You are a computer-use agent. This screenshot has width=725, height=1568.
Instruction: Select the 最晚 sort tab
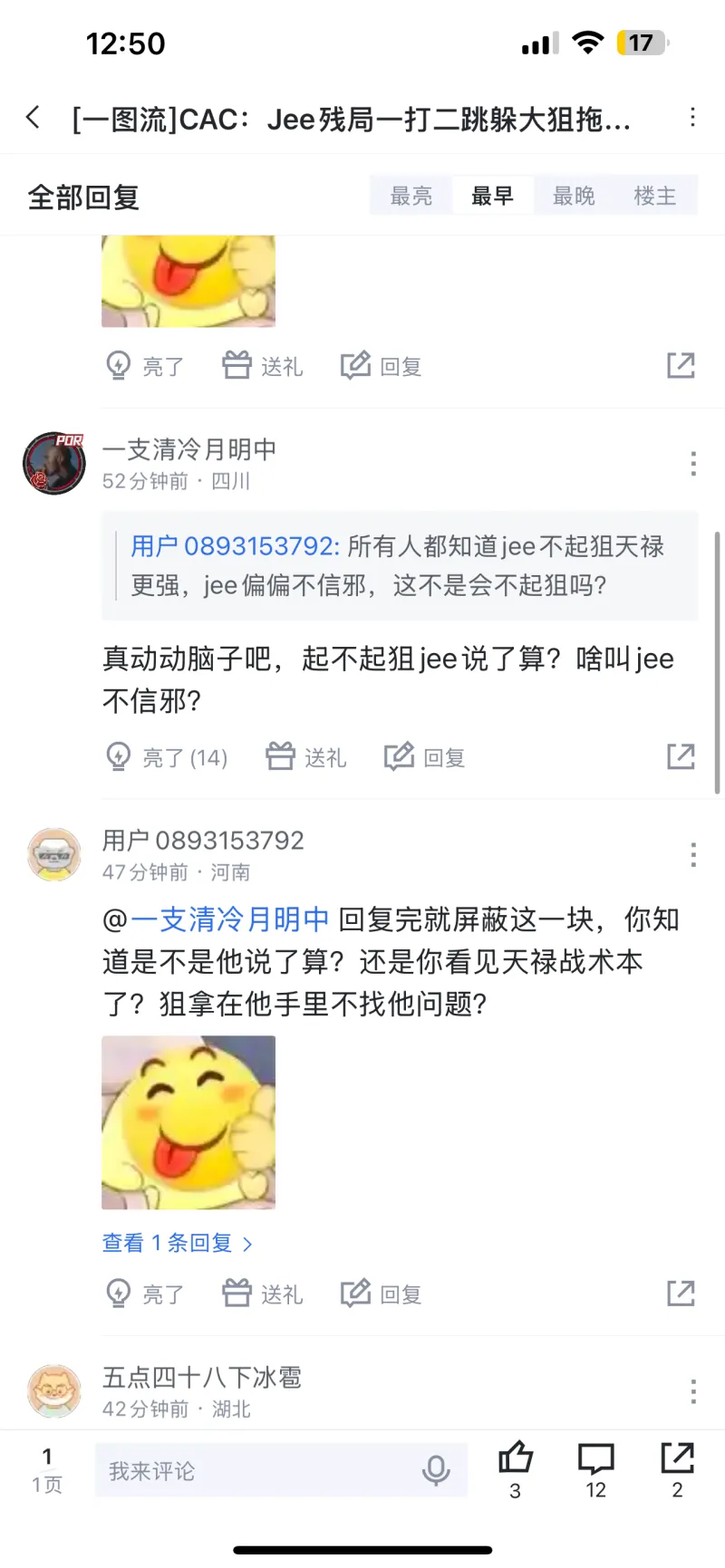tap(574, 196)
